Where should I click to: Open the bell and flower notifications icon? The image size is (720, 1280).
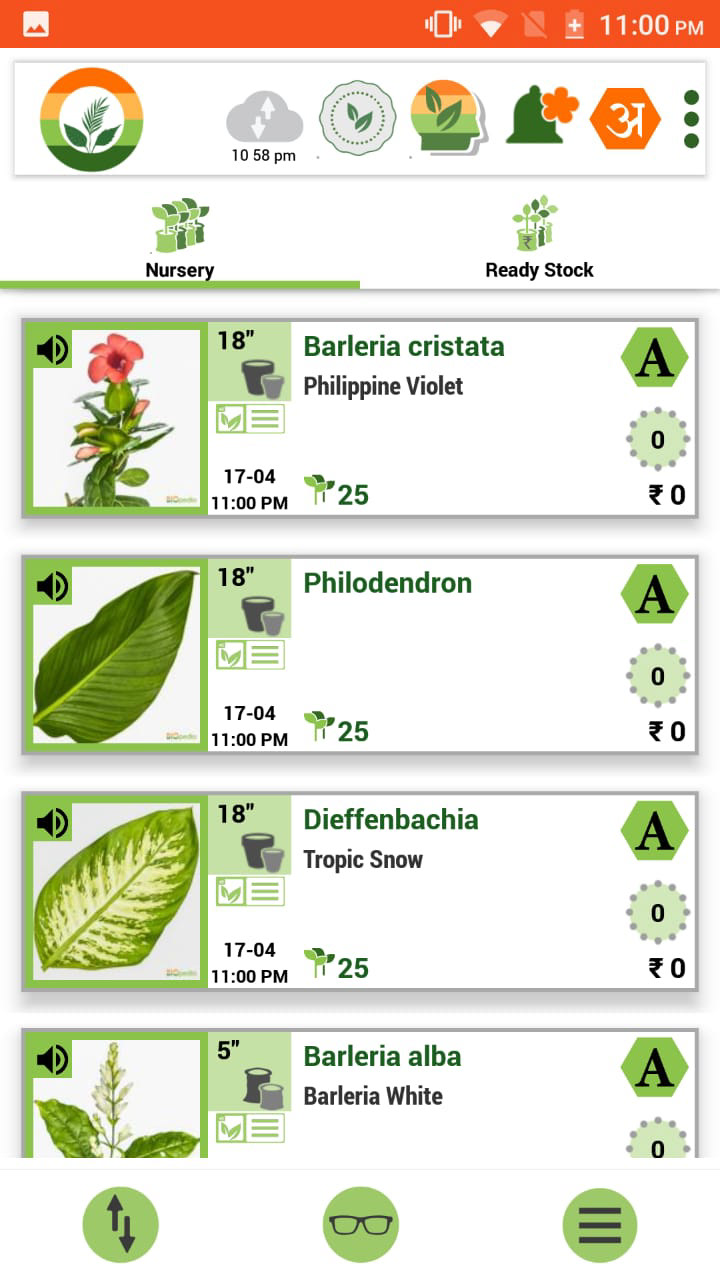[x=542, y=117]
